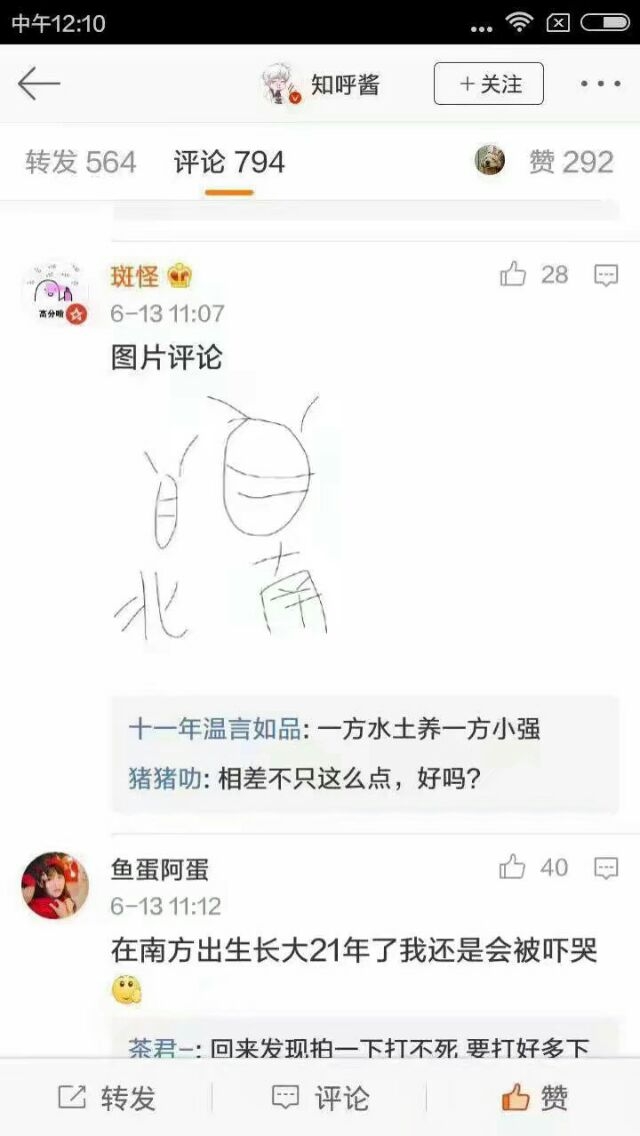
Task: Open the hand-drawn image in 斑怪's comment
Action: click(x=222, y=519)
